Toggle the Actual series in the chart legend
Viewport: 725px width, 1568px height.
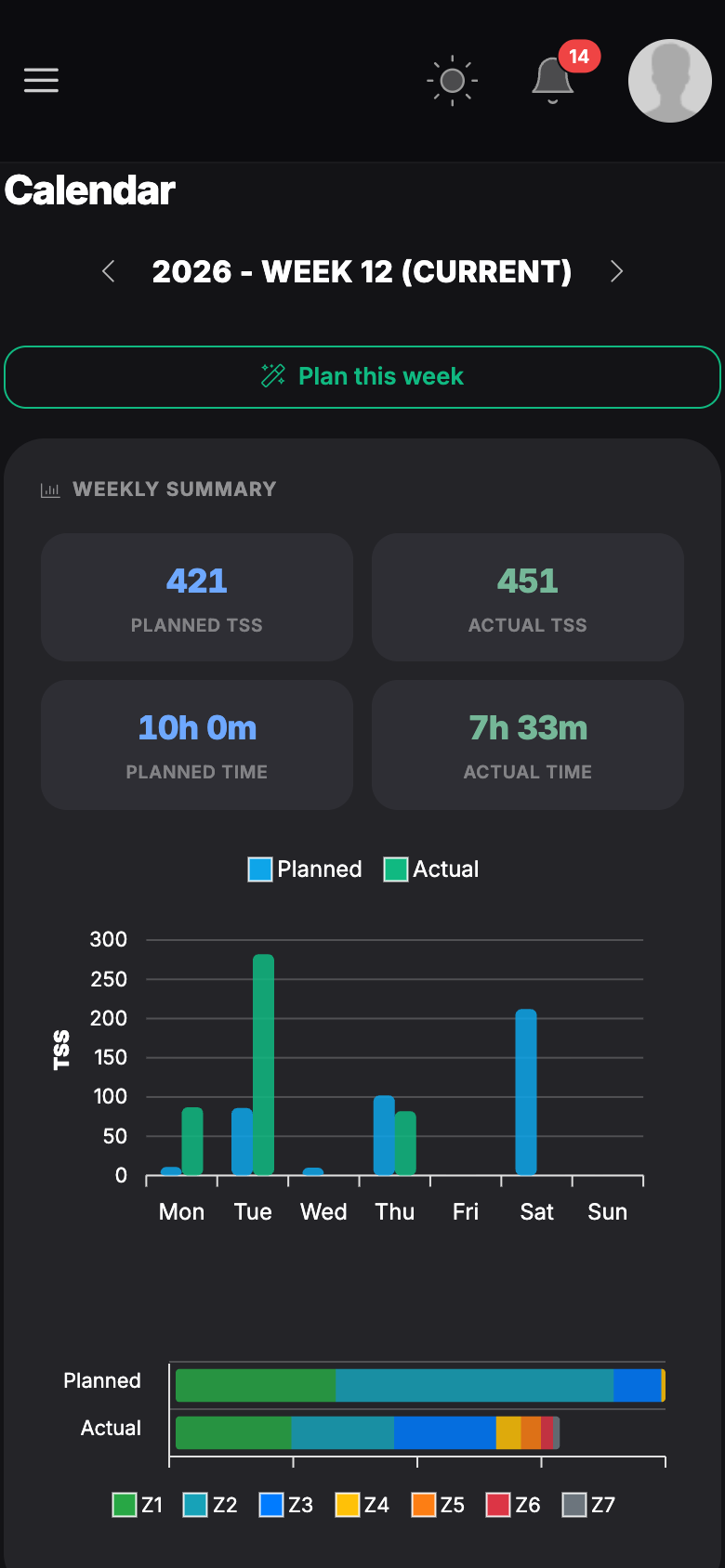(431, 869)
